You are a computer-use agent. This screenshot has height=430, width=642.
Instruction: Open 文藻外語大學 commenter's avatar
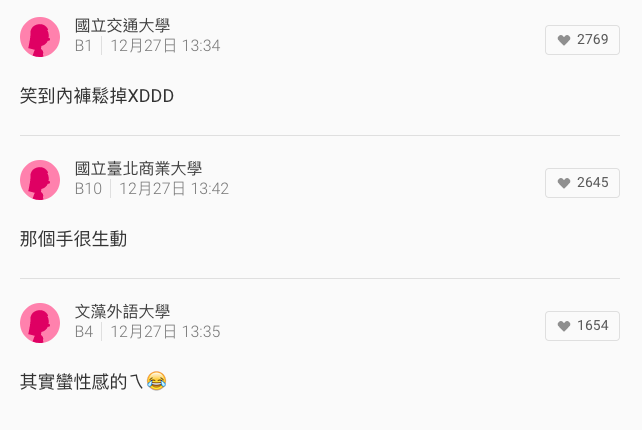point(40,323)
